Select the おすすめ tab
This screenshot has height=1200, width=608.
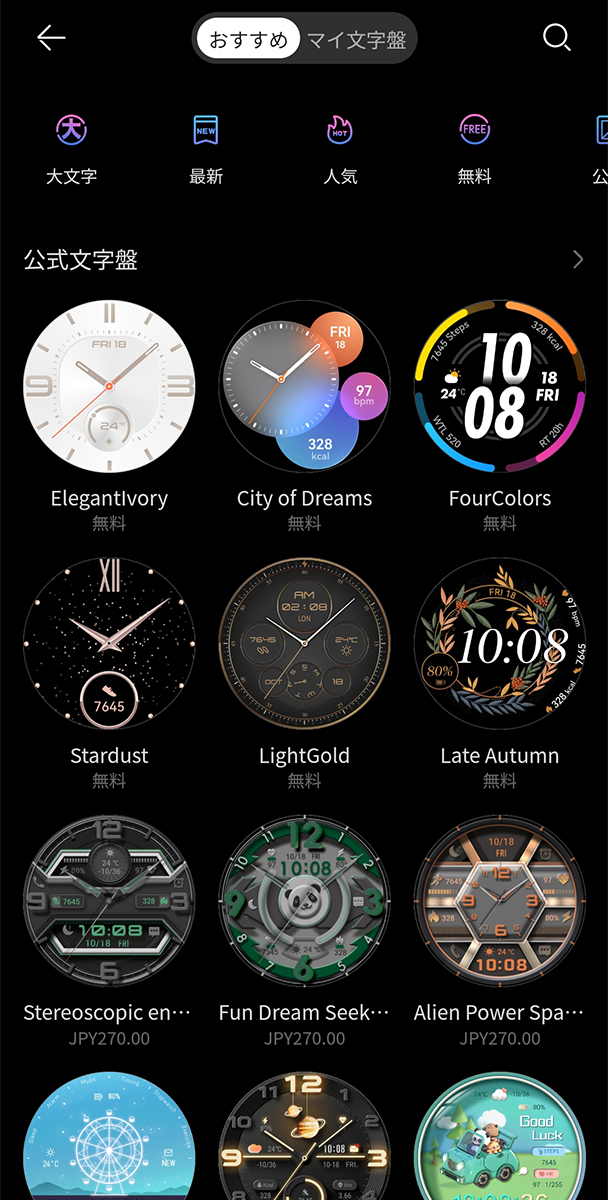coord(248,40)
